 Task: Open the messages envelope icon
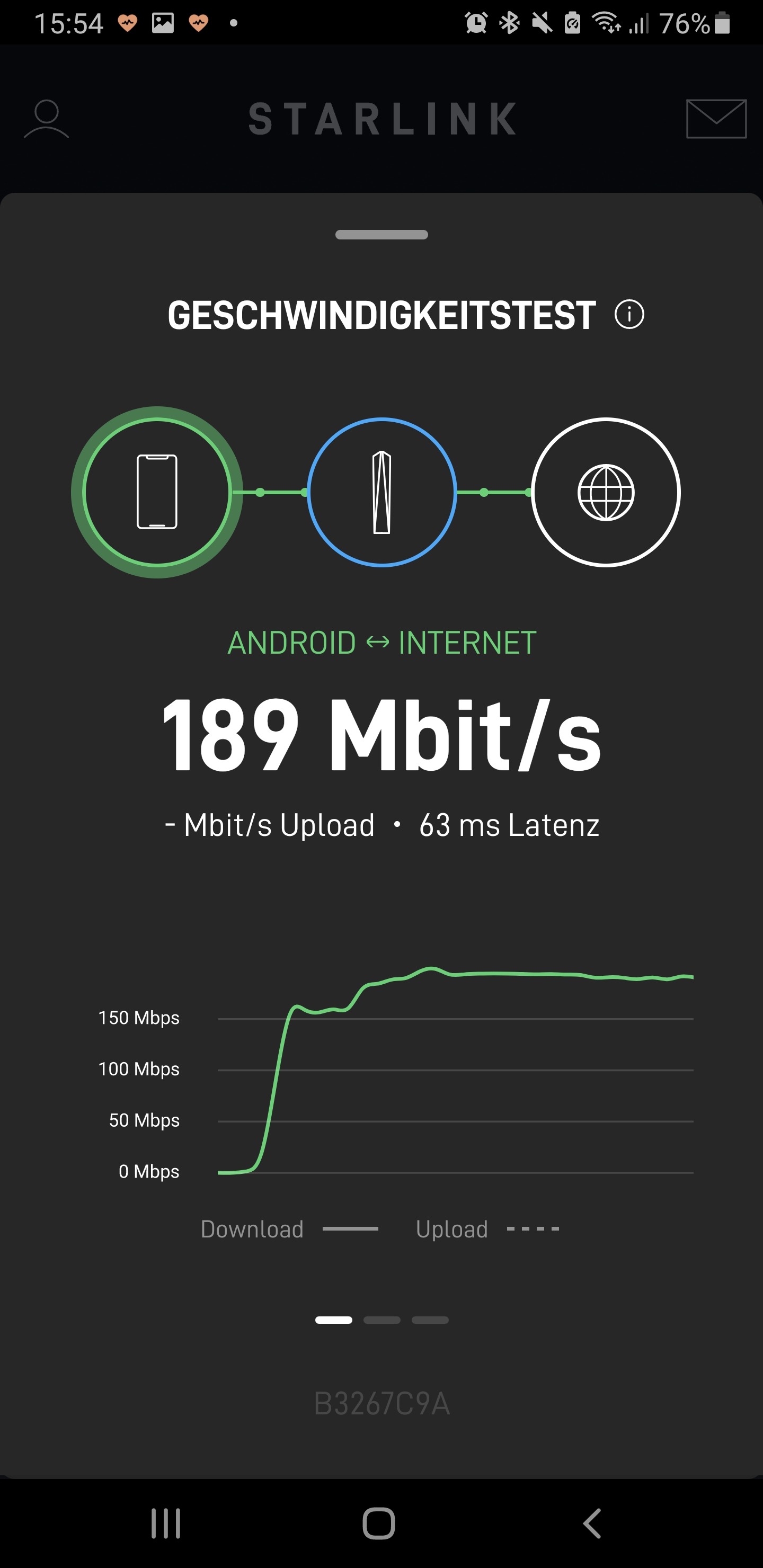pyautogui.click(x=716, y=119)
